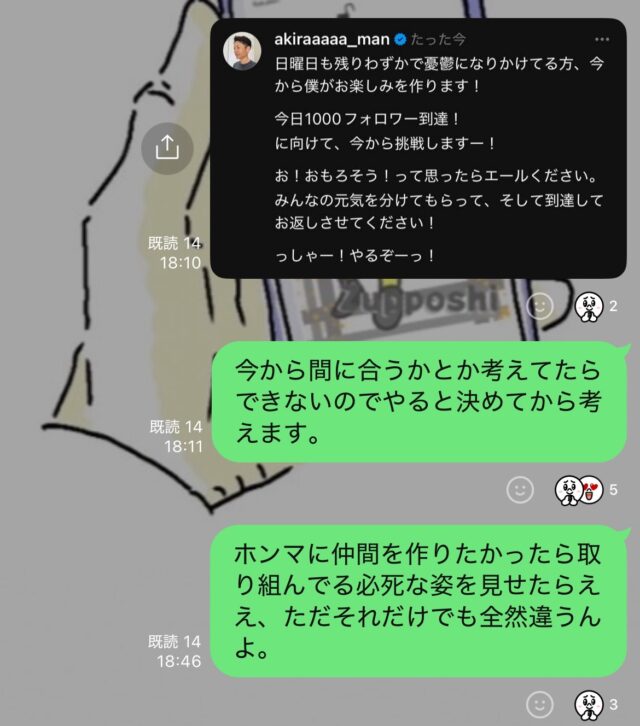
Task: Add reaction to the shared screenshot message
Action: pyautogui.click(x=541, y=306)
